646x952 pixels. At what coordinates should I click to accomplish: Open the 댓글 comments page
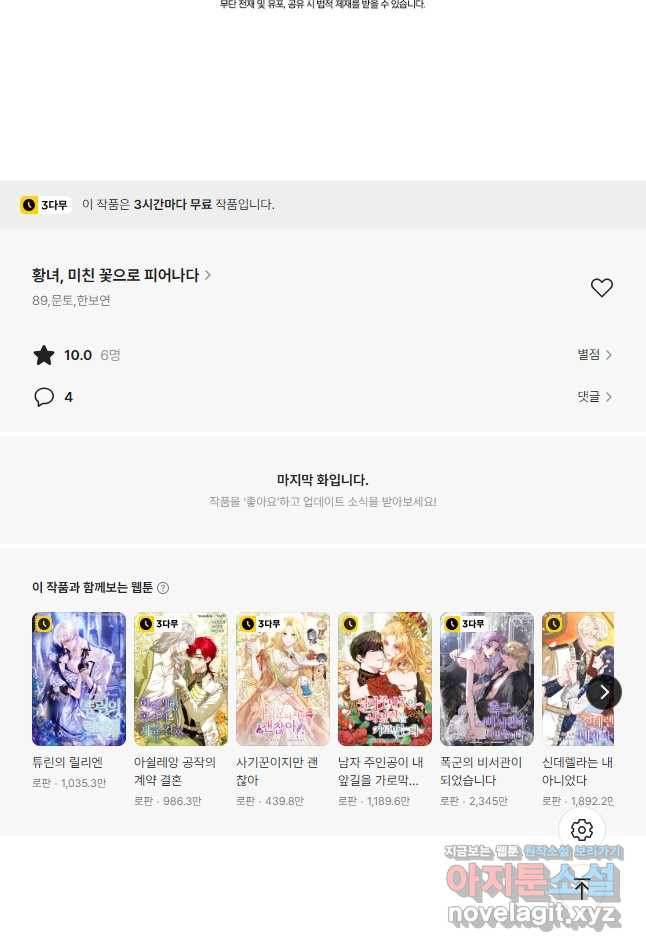click(x=594, y=397)
